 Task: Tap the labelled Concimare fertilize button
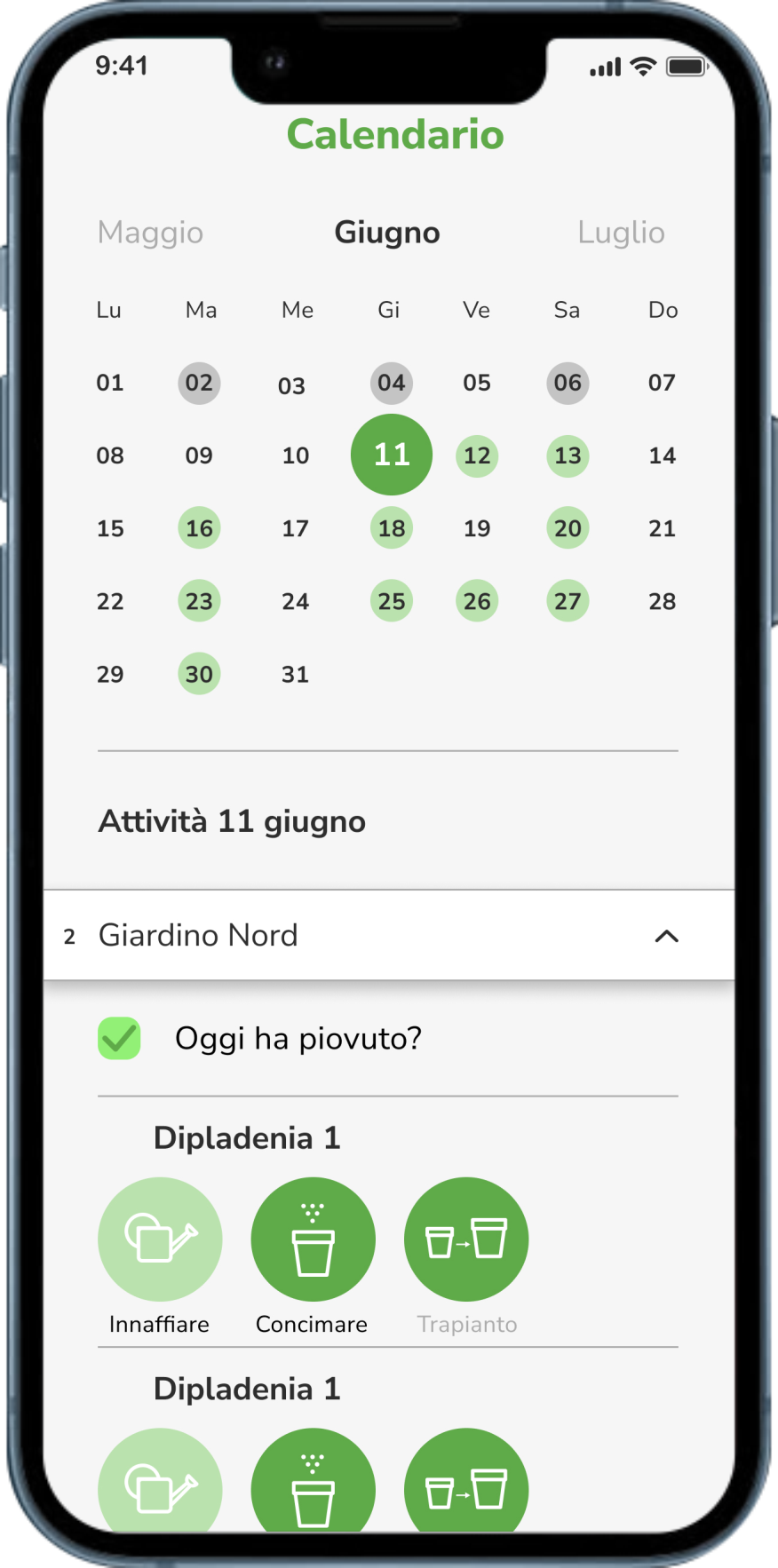(x=313, y=1239)
